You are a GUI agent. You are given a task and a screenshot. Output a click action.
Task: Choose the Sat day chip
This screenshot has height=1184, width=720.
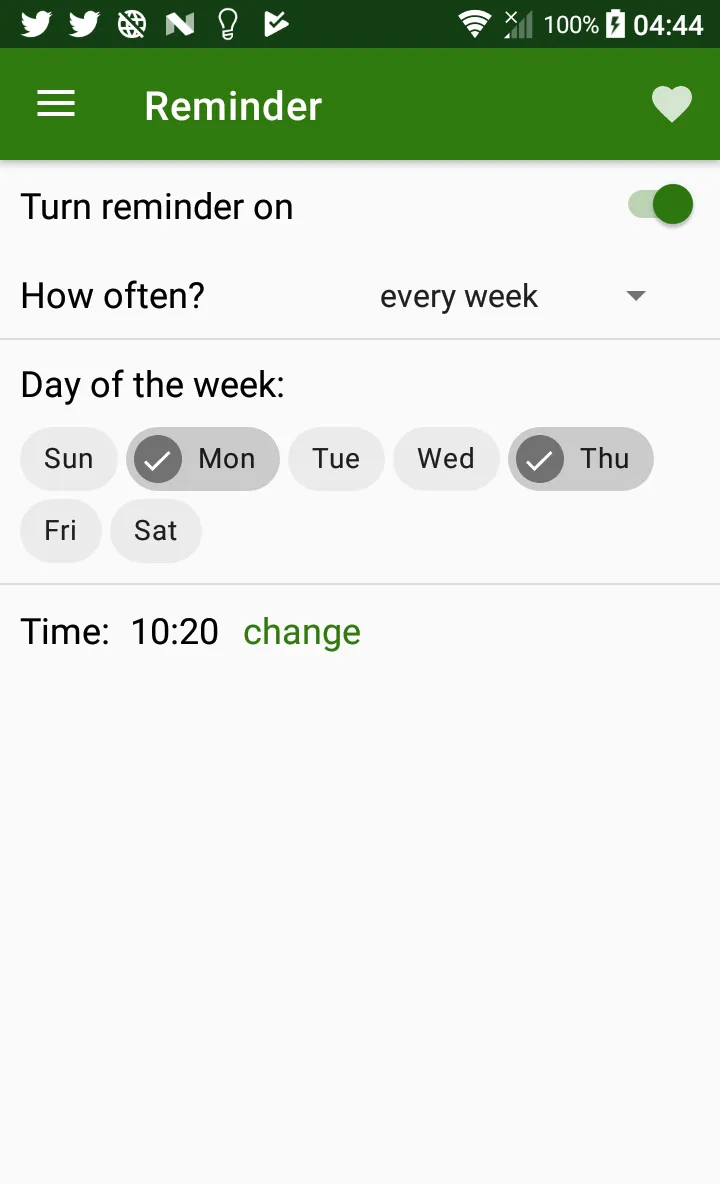point(155,530)
